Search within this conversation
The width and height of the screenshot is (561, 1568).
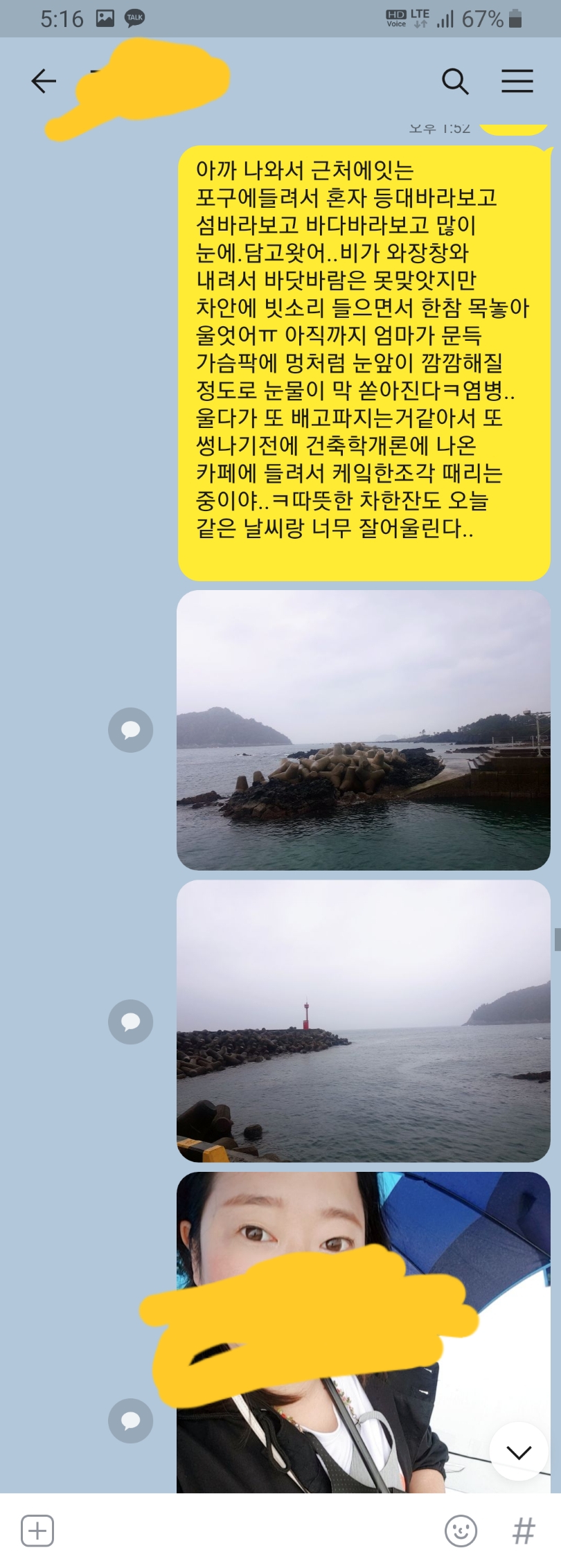tap(455, 82)
